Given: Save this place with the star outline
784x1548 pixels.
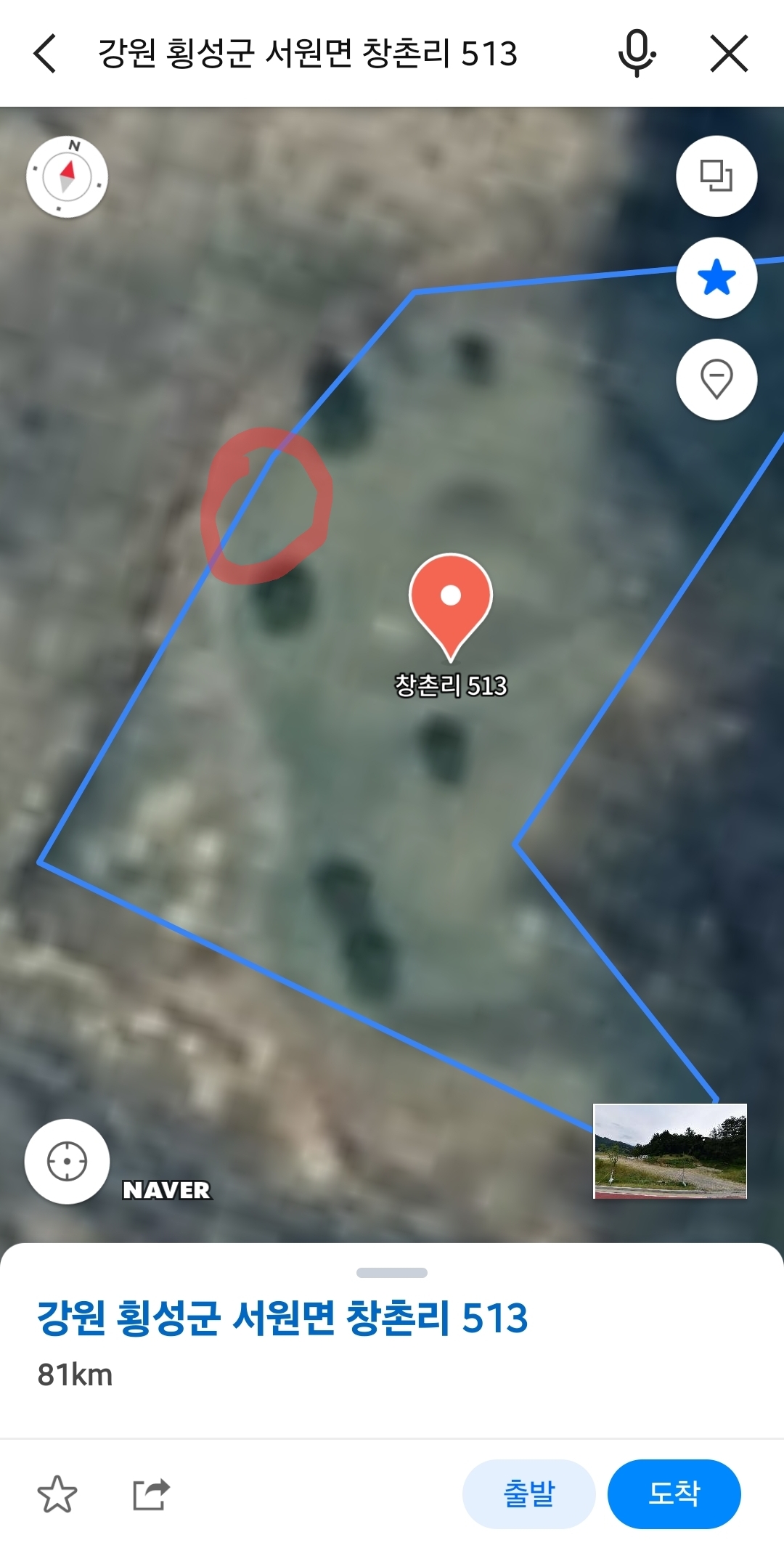Looking at the screenshot, I should 57,1494.
